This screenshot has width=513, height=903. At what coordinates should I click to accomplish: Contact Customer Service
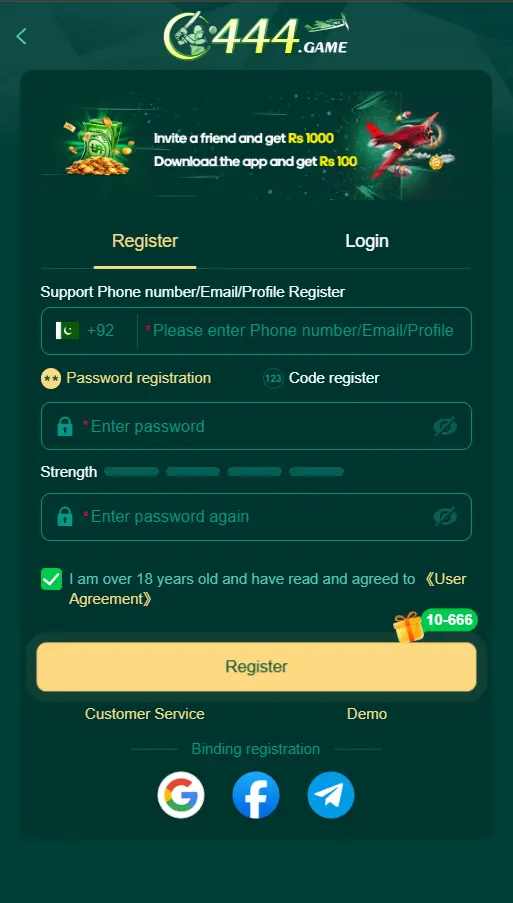[x=145, y=714]
